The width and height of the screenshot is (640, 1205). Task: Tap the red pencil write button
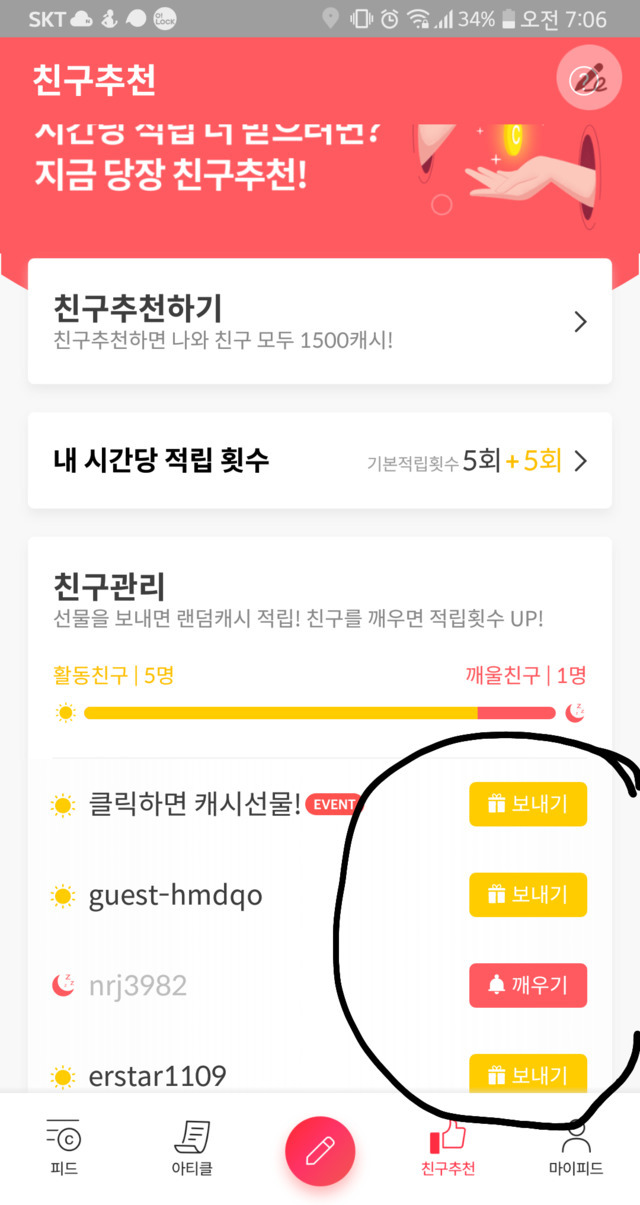(320, 1150)
